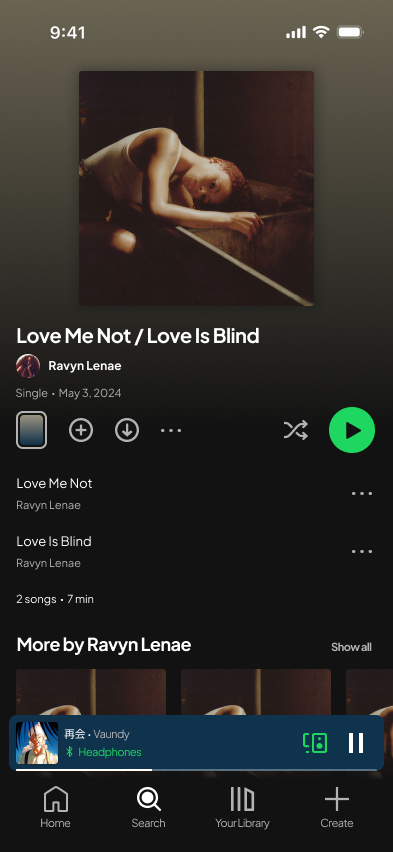Screen dimensions: 393x852
Task: Toggle shuffle for this single
Action: (296, 430)
